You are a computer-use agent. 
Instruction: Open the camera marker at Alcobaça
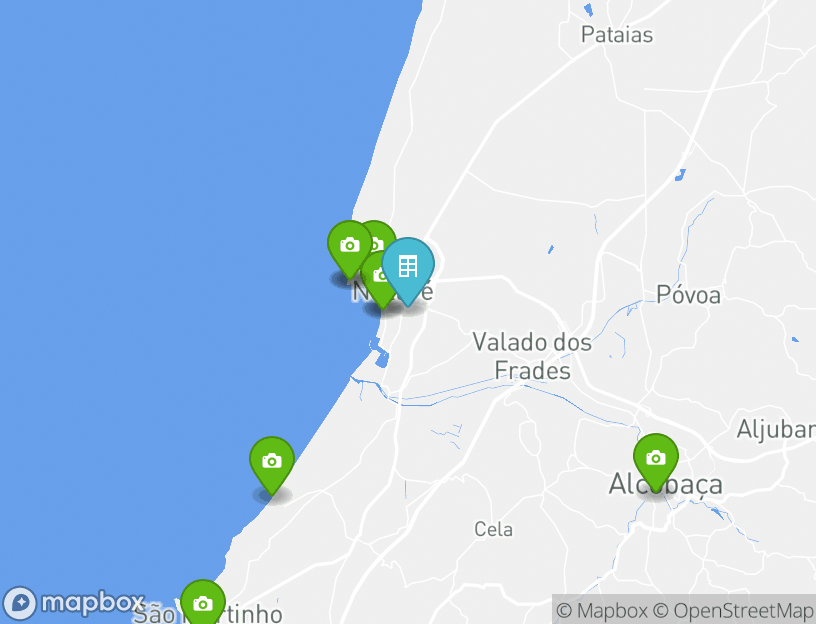click(x=655, y=458)
